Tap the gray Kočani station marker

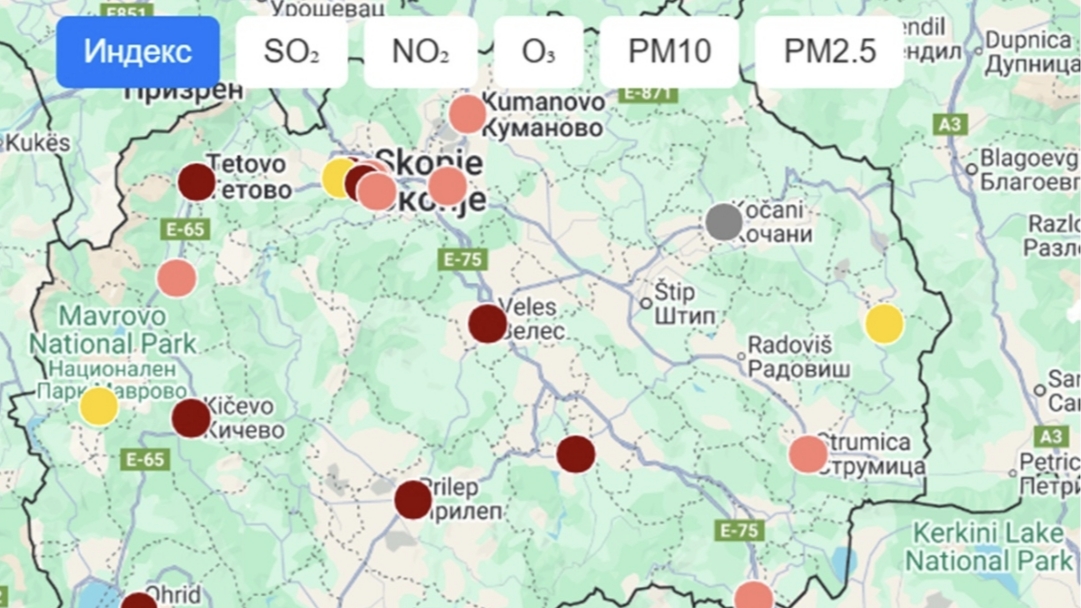(724, 221)
